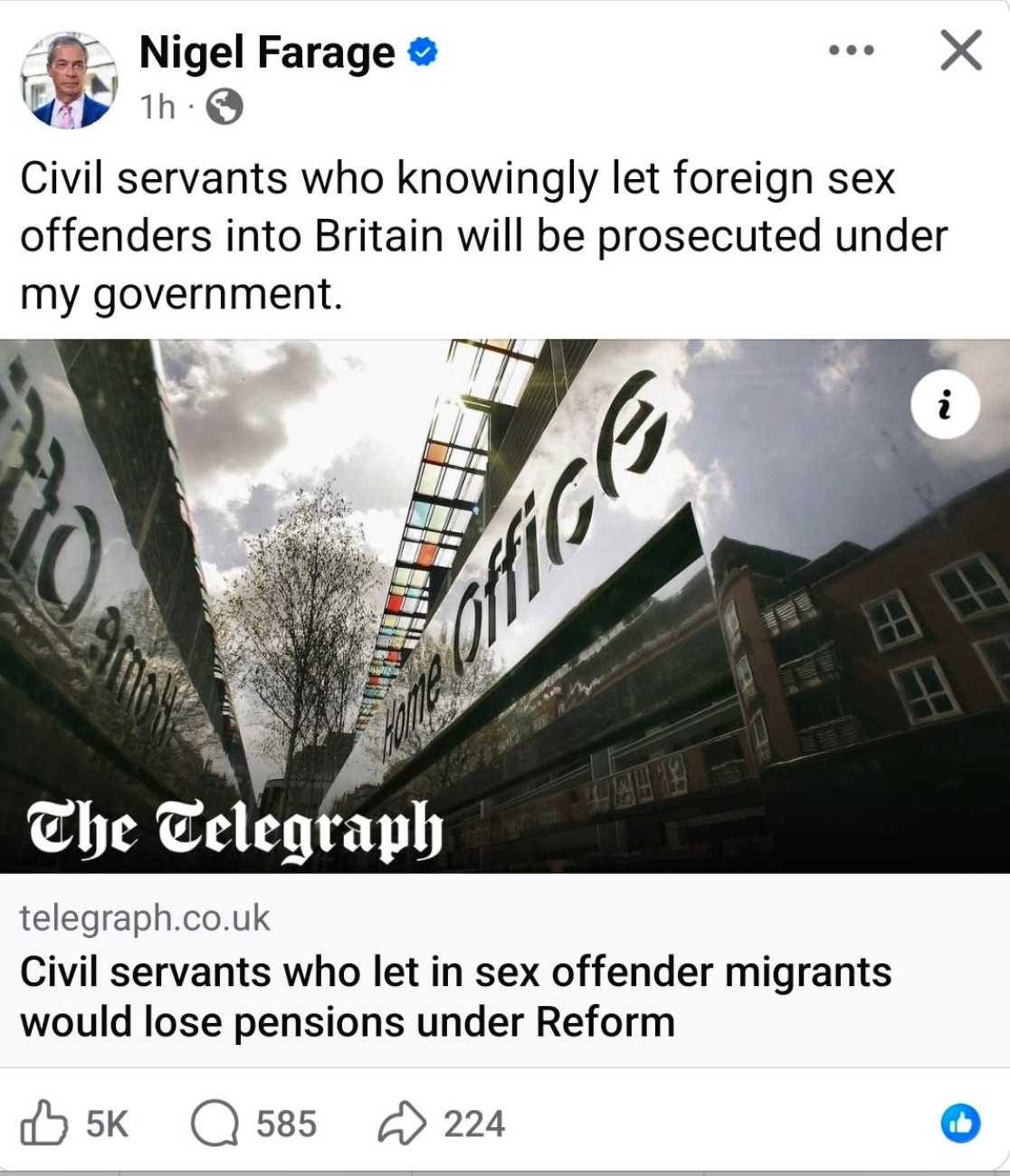View the reactions on this post
This screenshot has height=1176, width=1010.
point(960,1124)
